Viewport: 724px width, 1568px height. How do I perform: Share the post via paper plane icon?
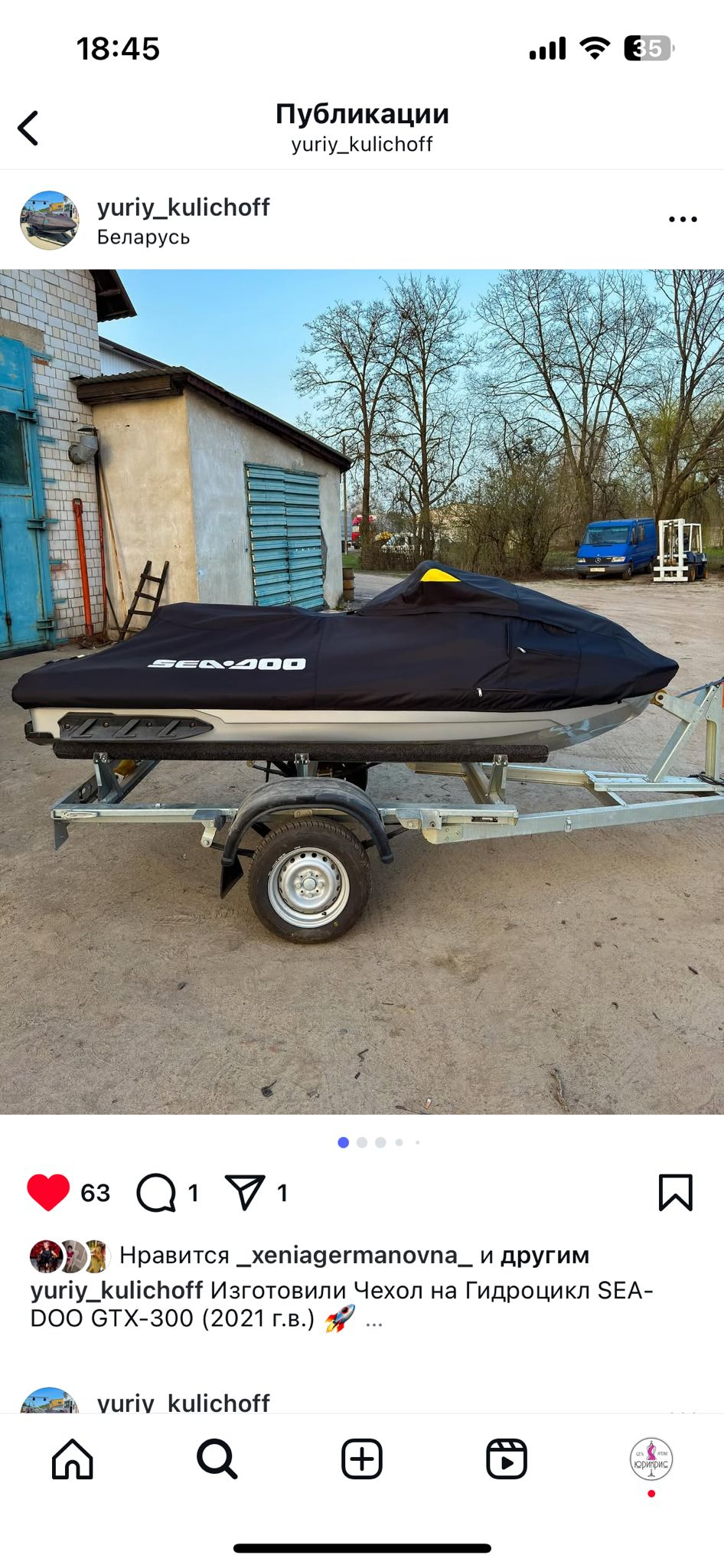tap(245, 1192)
